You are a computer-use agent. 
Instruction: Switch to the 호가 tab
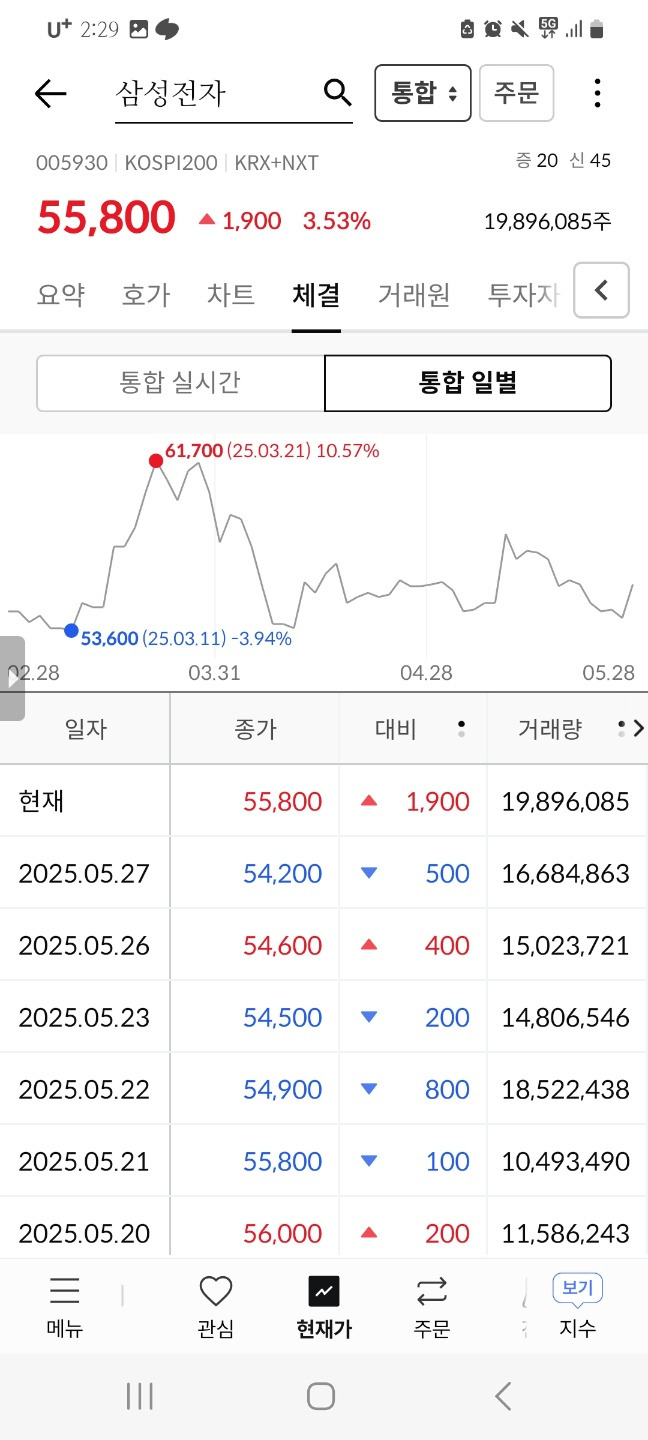tap(146, 295)
